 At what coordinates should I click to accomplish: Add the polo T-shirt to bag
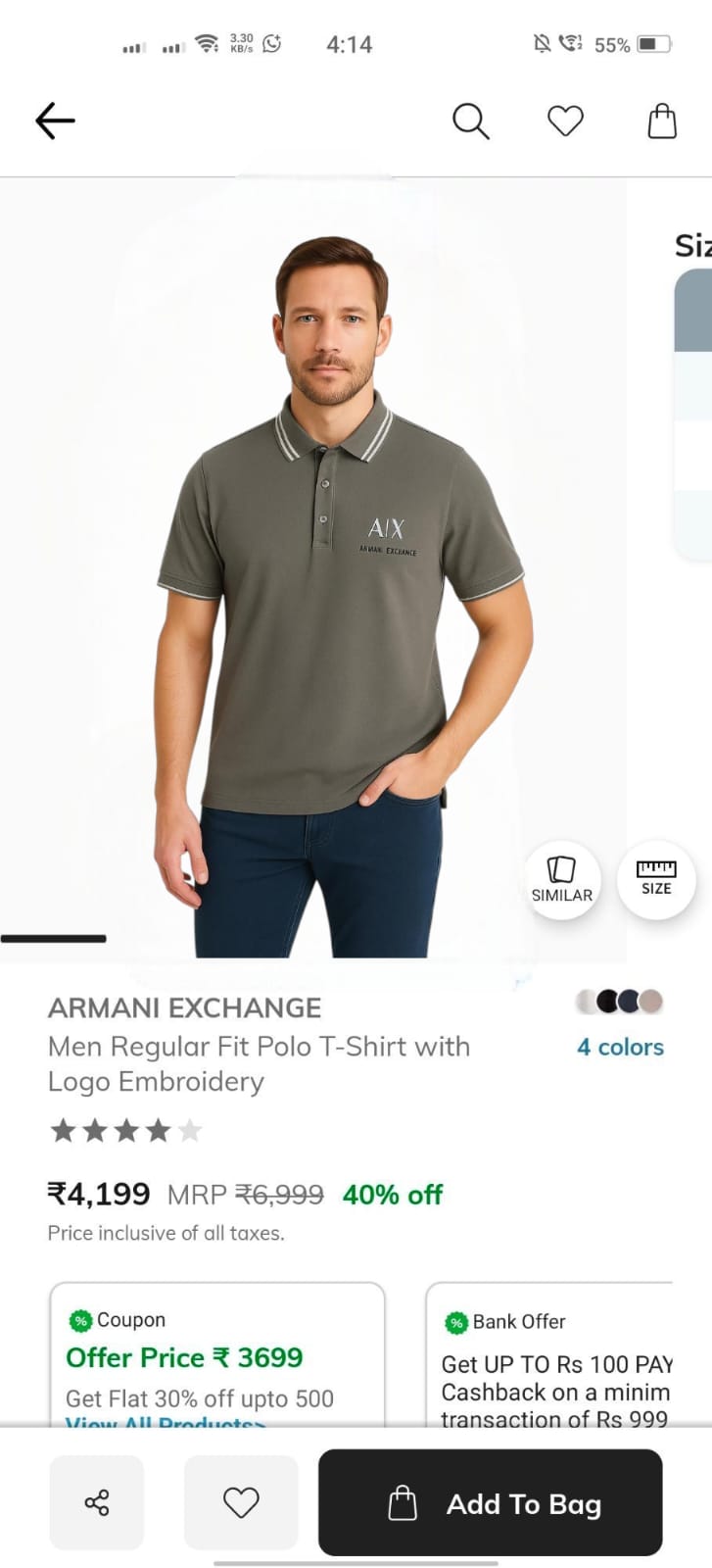point(491,1502)
